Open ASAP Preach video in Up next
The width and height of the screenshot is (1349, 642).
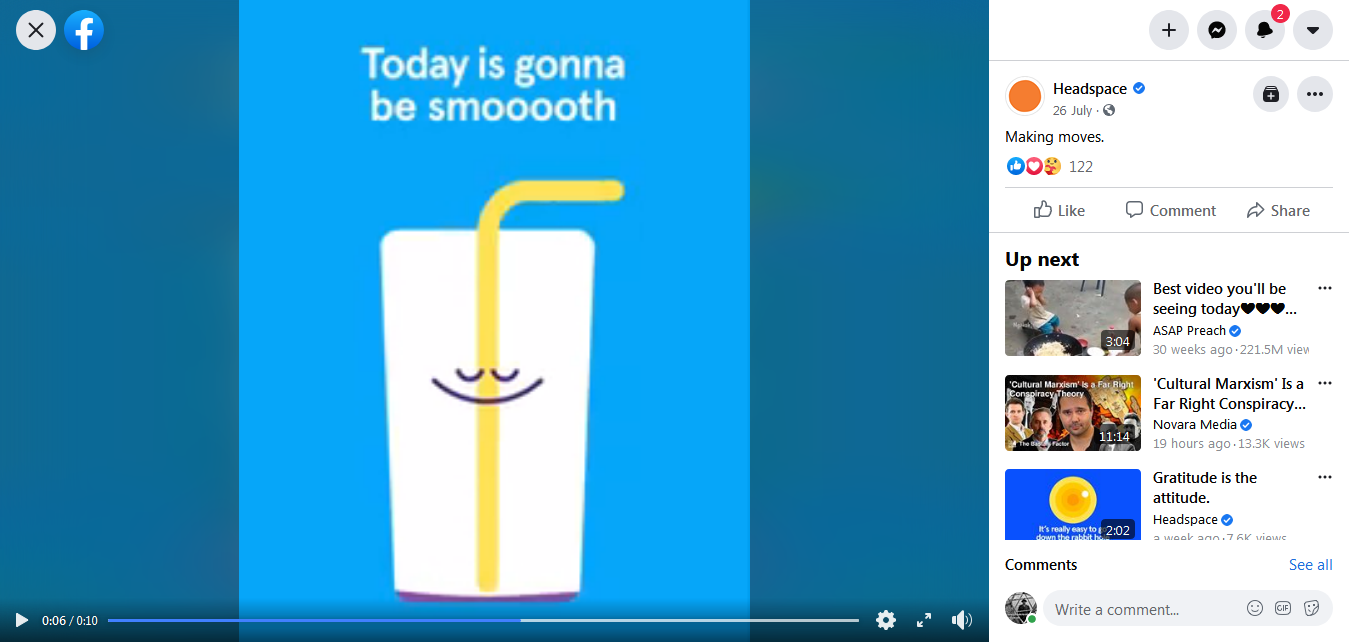(1072, 318)
